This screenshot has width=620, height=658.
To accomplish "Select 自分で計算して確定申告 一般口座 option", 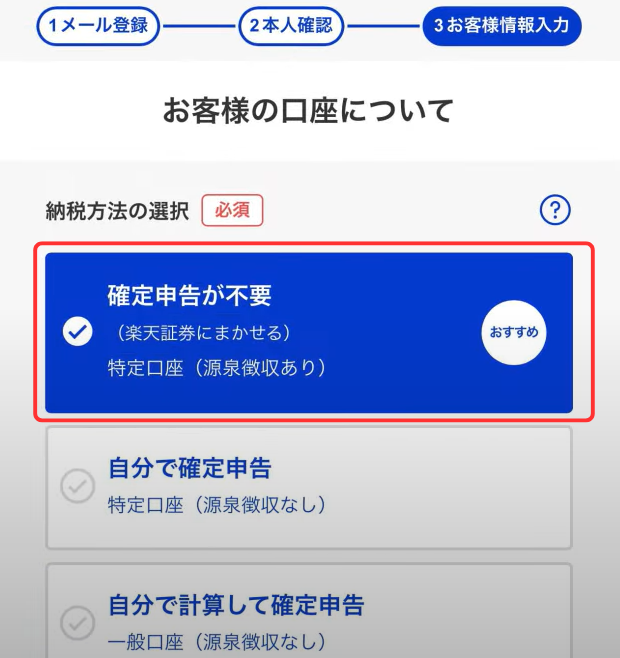I will click(308, 615).
